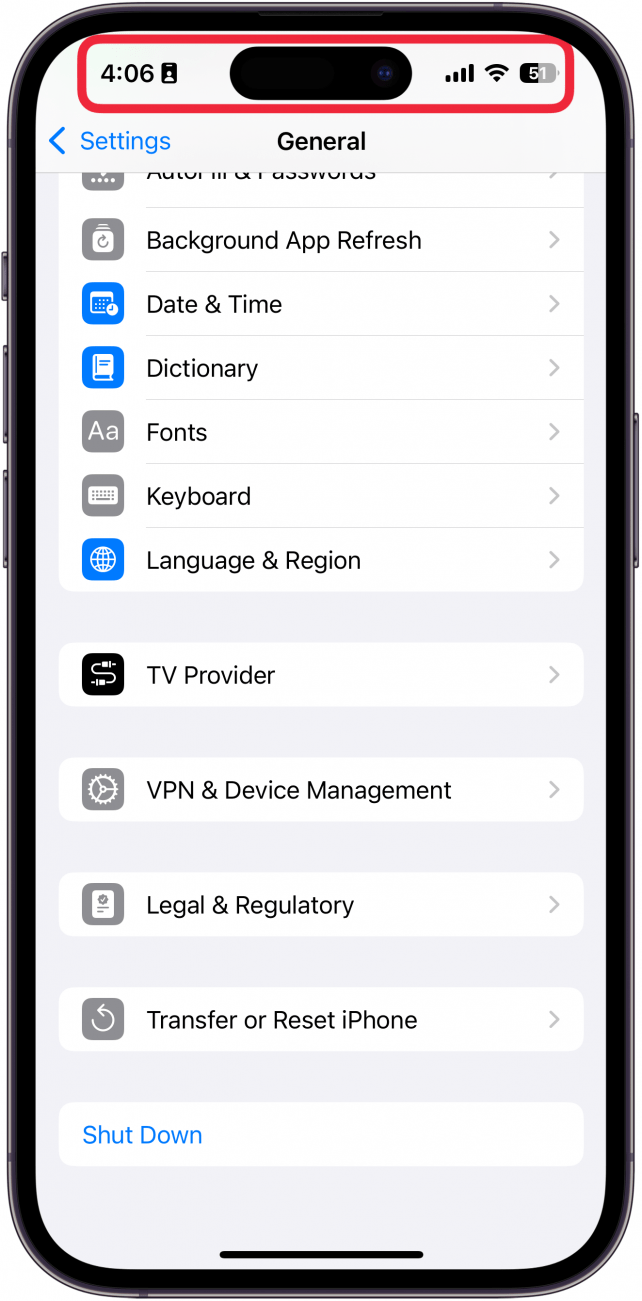
Task: Open VPN & Device Management
Action: [320, 790]
